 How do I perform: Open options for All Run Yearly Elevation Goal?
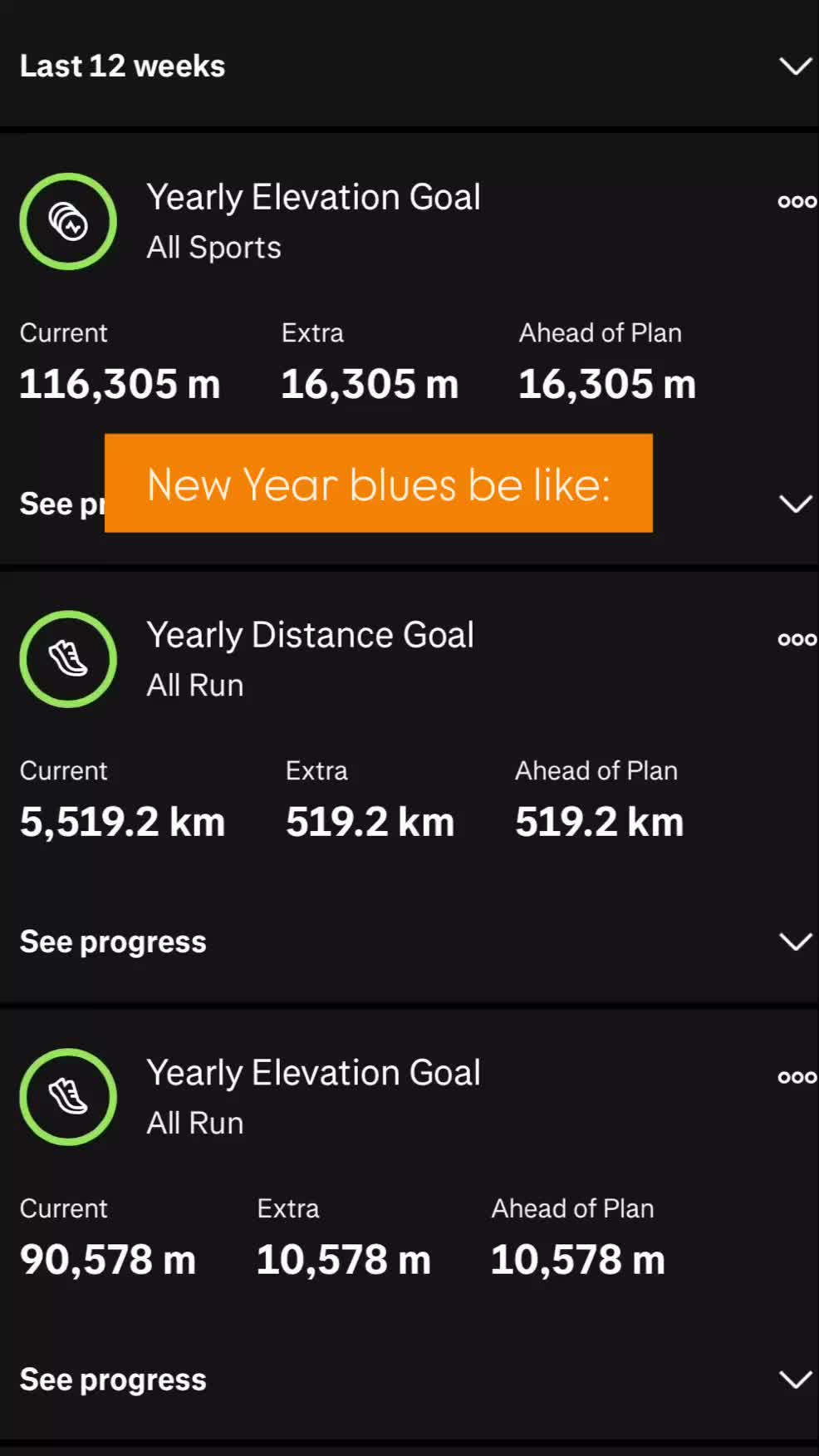pos(797,1077)
